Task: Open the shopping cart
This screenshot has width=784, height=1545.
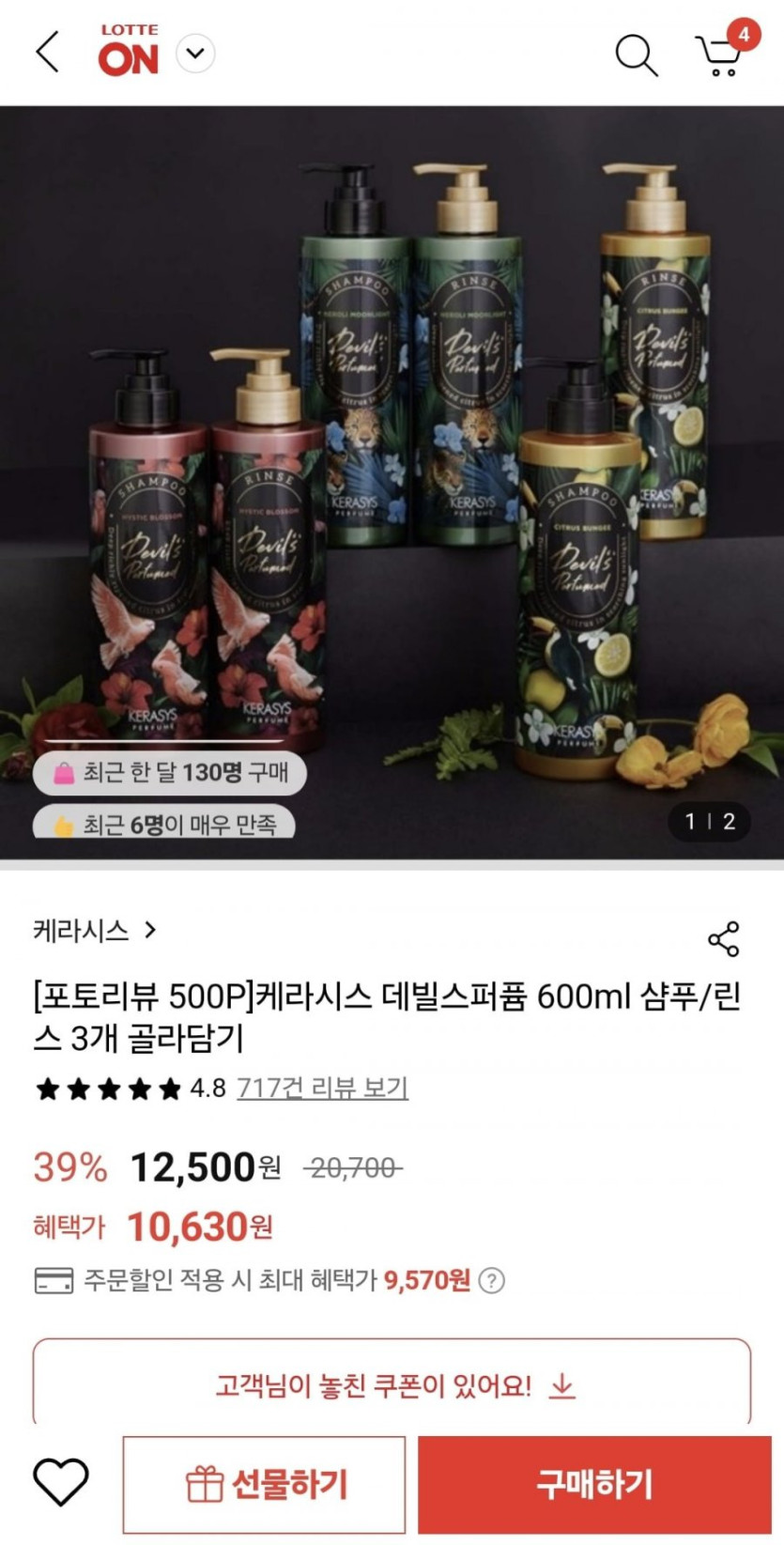Action: click(x=721, y=54)
